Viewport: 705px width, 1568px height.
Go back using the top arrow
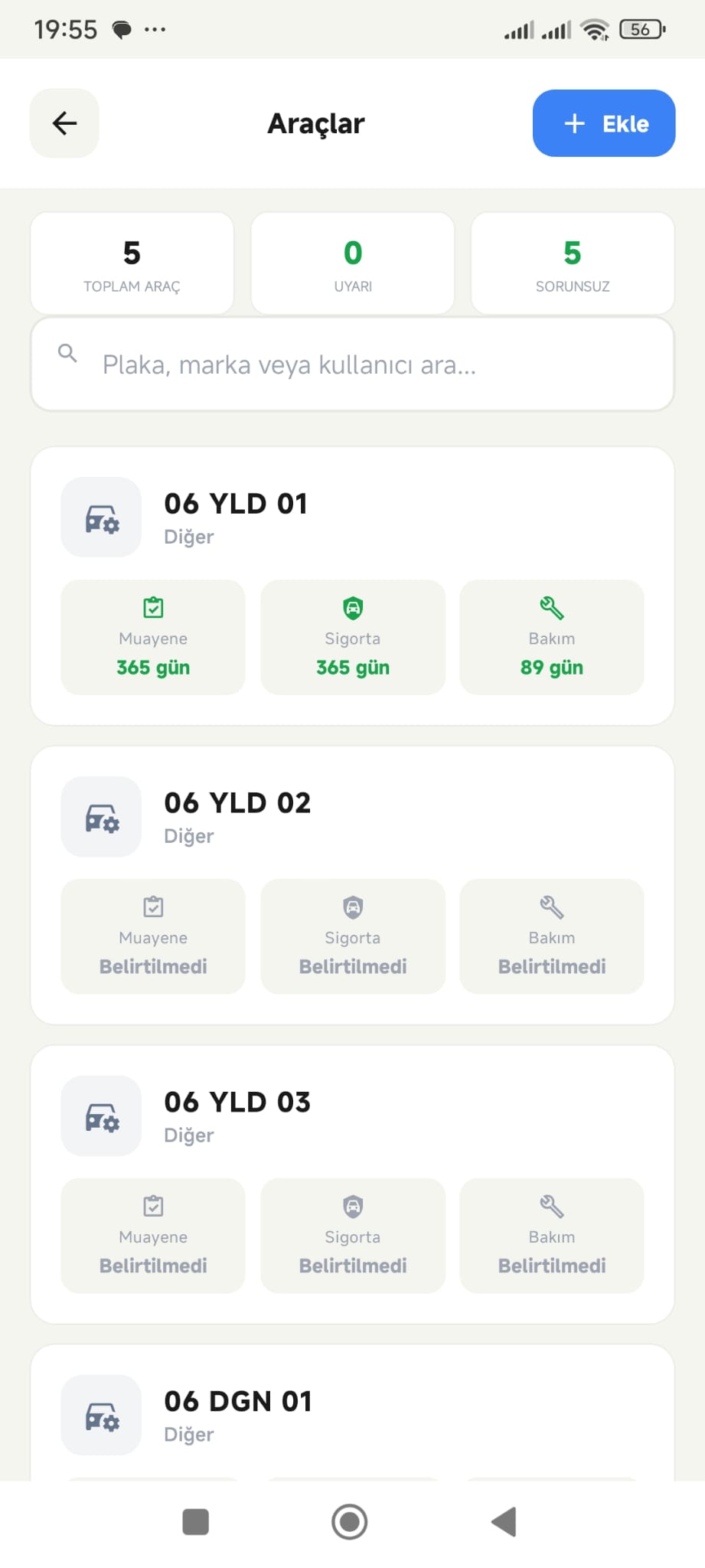pos(64,123)
